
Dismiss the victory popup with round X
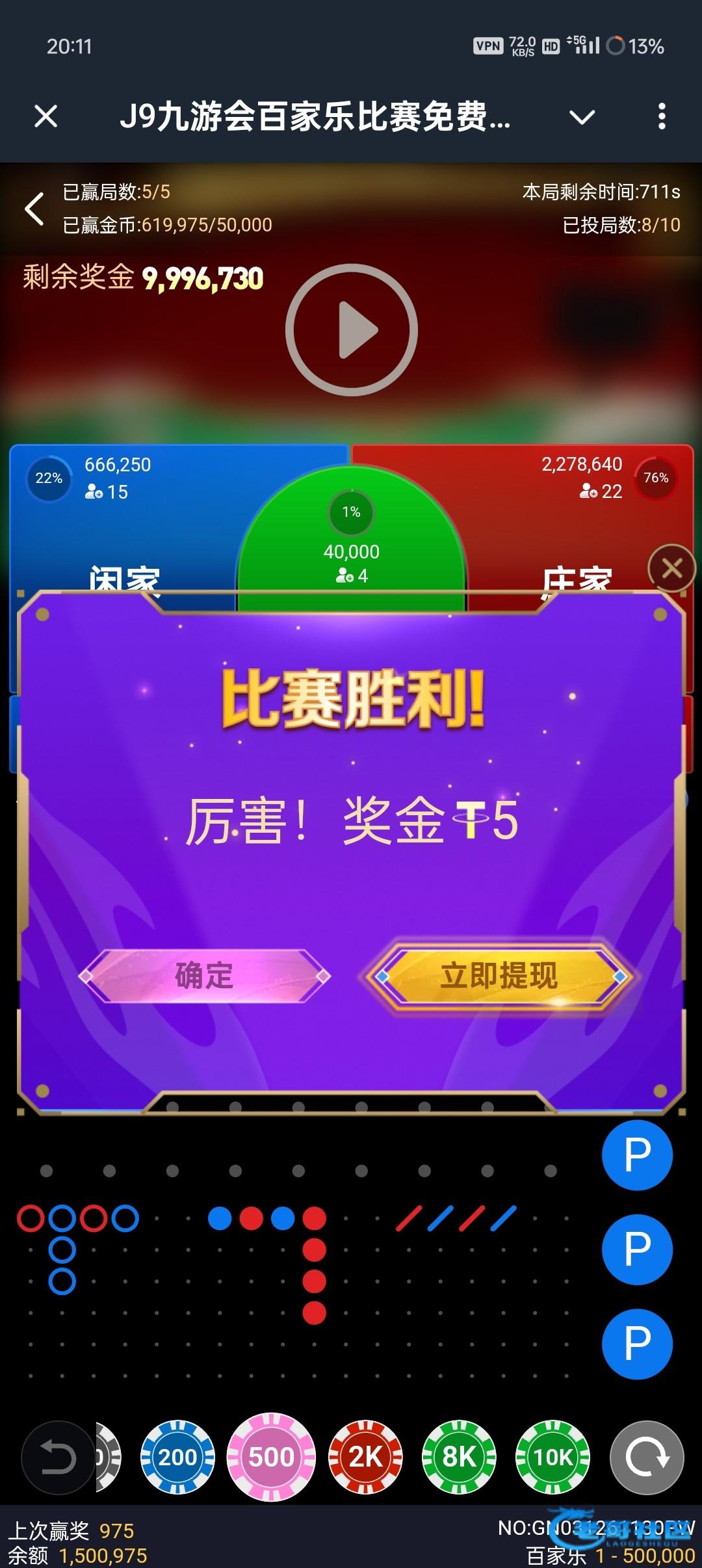click(671, 568)
